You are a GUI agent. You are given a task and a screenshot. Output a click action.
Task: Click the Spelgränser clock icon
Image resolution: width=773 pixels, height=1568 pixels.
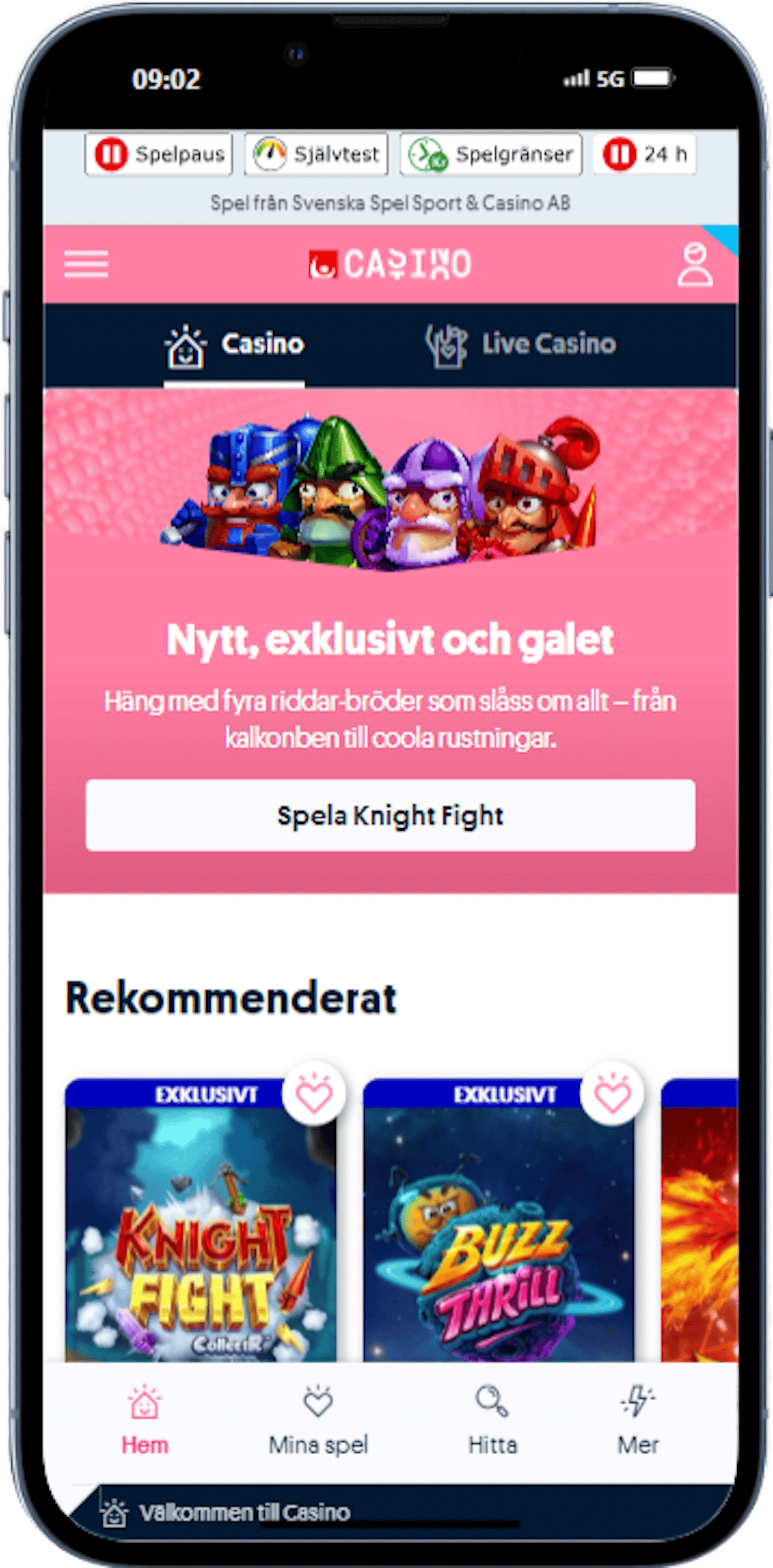point(428,154)
